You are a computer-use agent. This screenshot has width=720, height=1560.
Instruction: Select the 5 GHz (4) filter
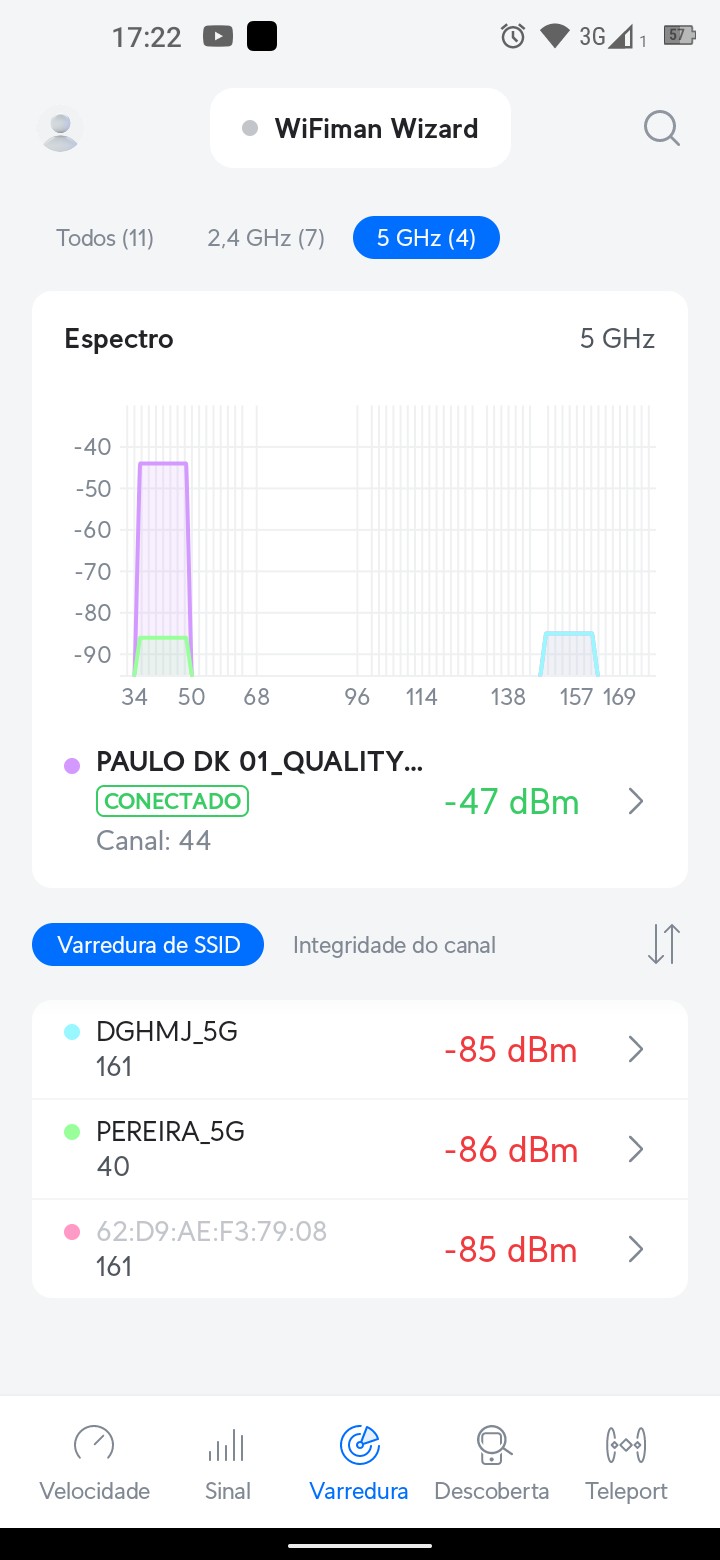426,238
